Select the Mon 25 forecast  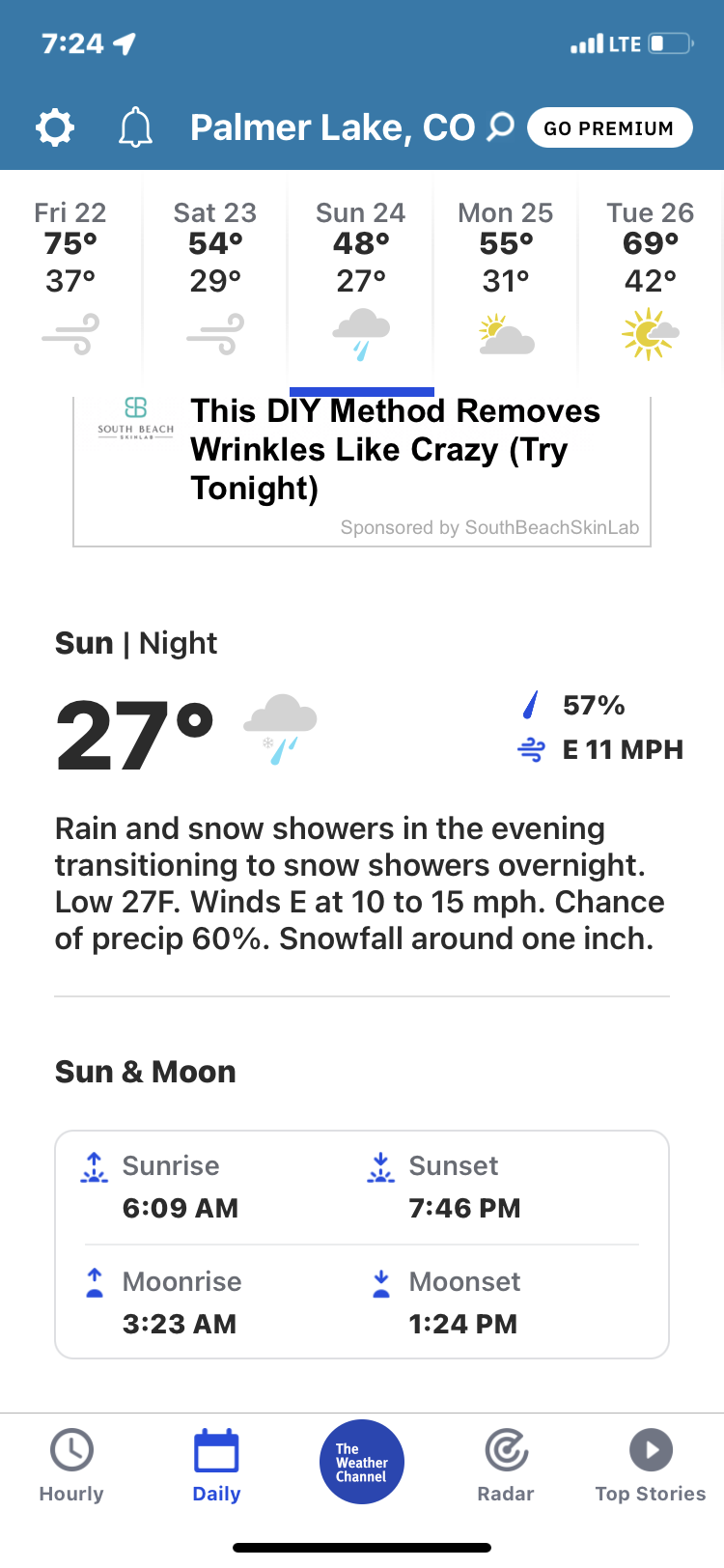506,277
